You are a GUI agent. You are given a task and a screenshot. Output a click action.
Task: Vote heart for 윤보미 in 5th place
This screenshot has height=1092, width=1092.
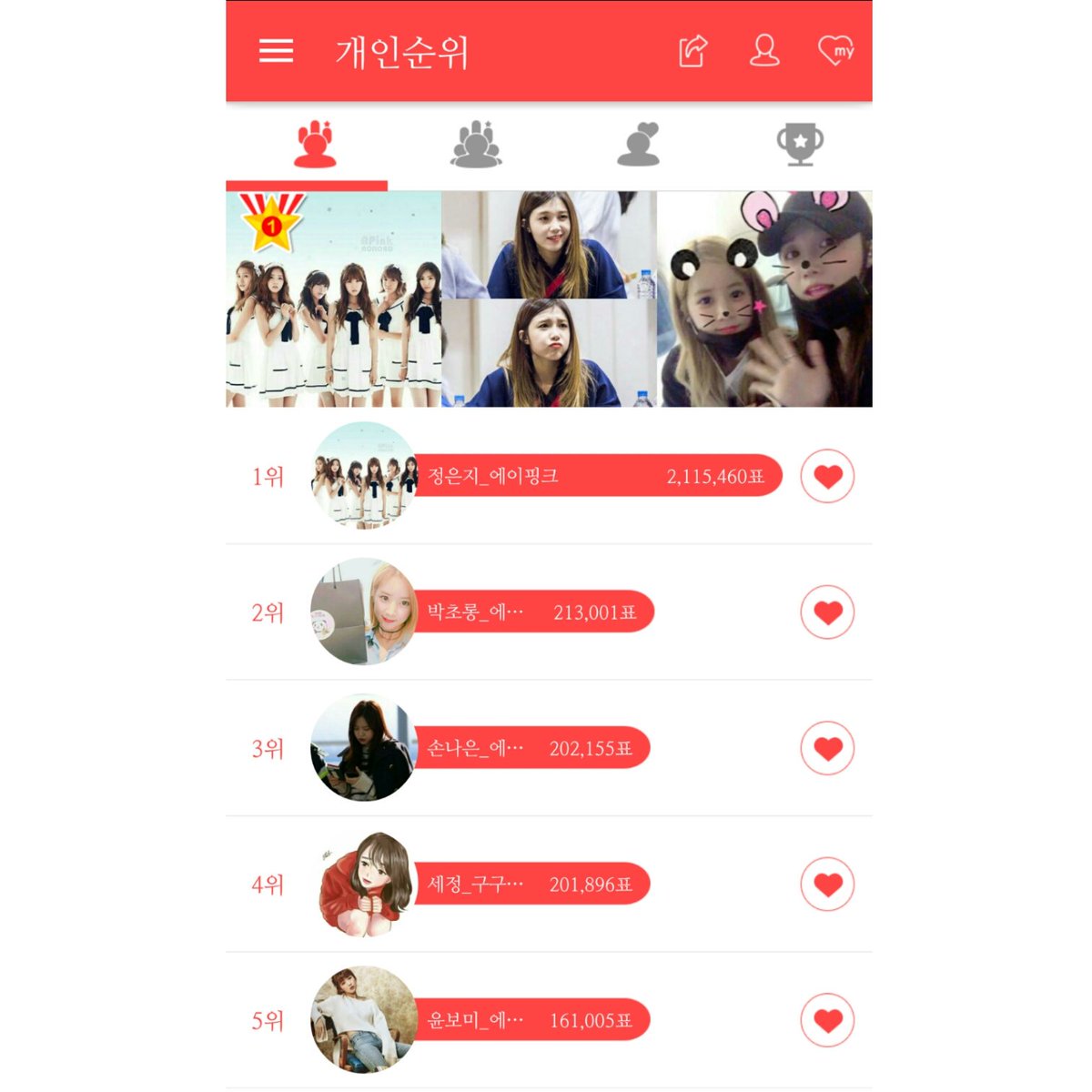point(827,1020)
